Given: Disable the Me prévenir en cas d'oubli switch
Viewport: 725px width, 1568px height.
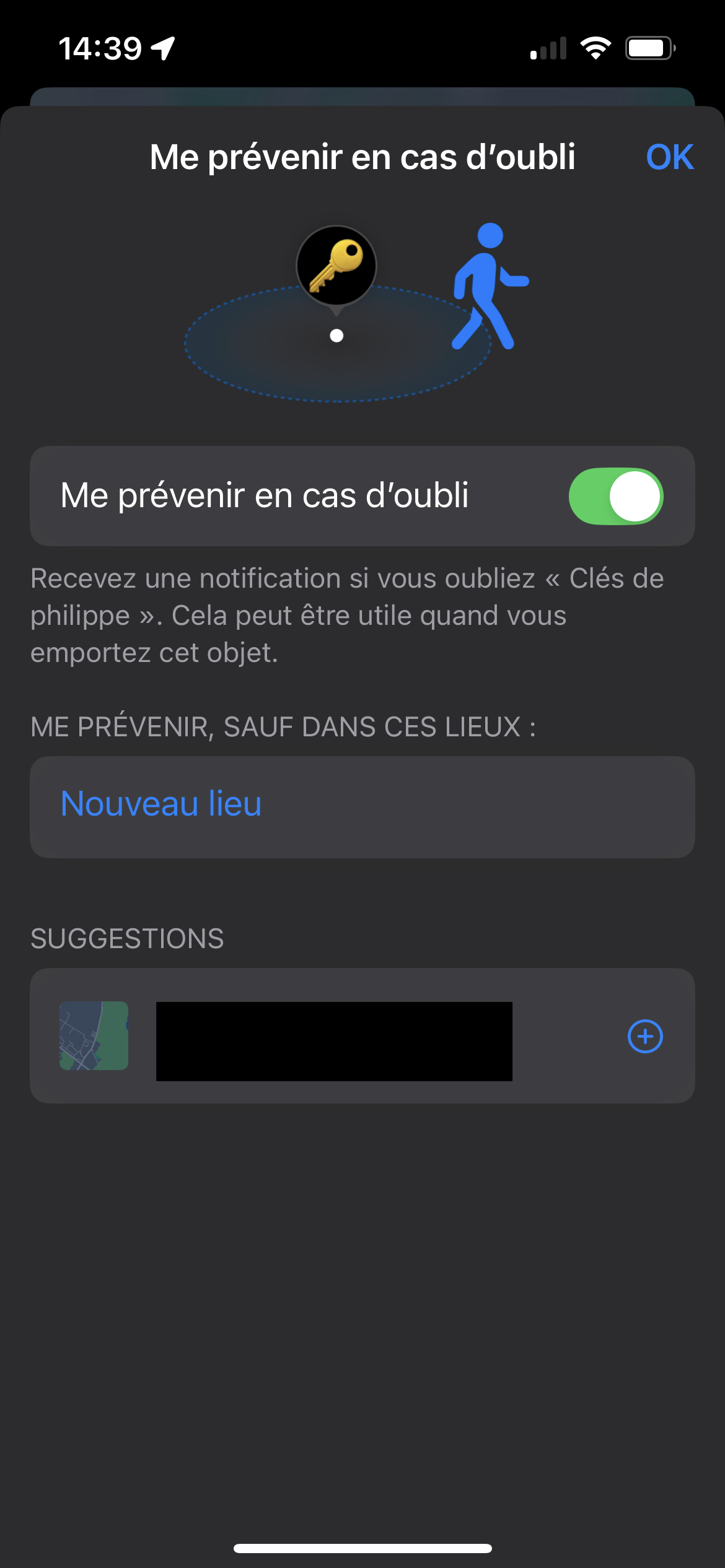Looking at the screenshot, I should [615, 496].
